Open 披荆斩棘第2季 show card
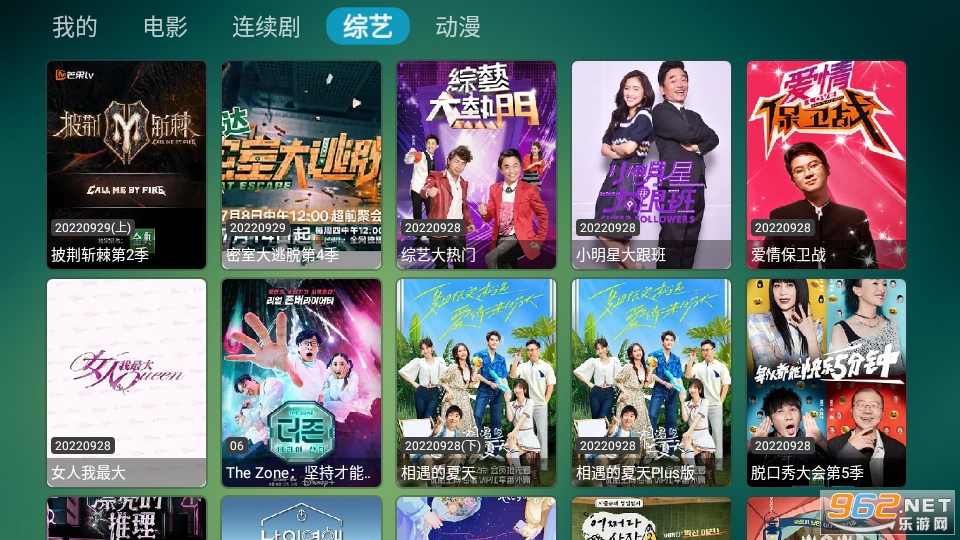The width and height of the screenshot is (960, 540). click(x=127, y=165)
